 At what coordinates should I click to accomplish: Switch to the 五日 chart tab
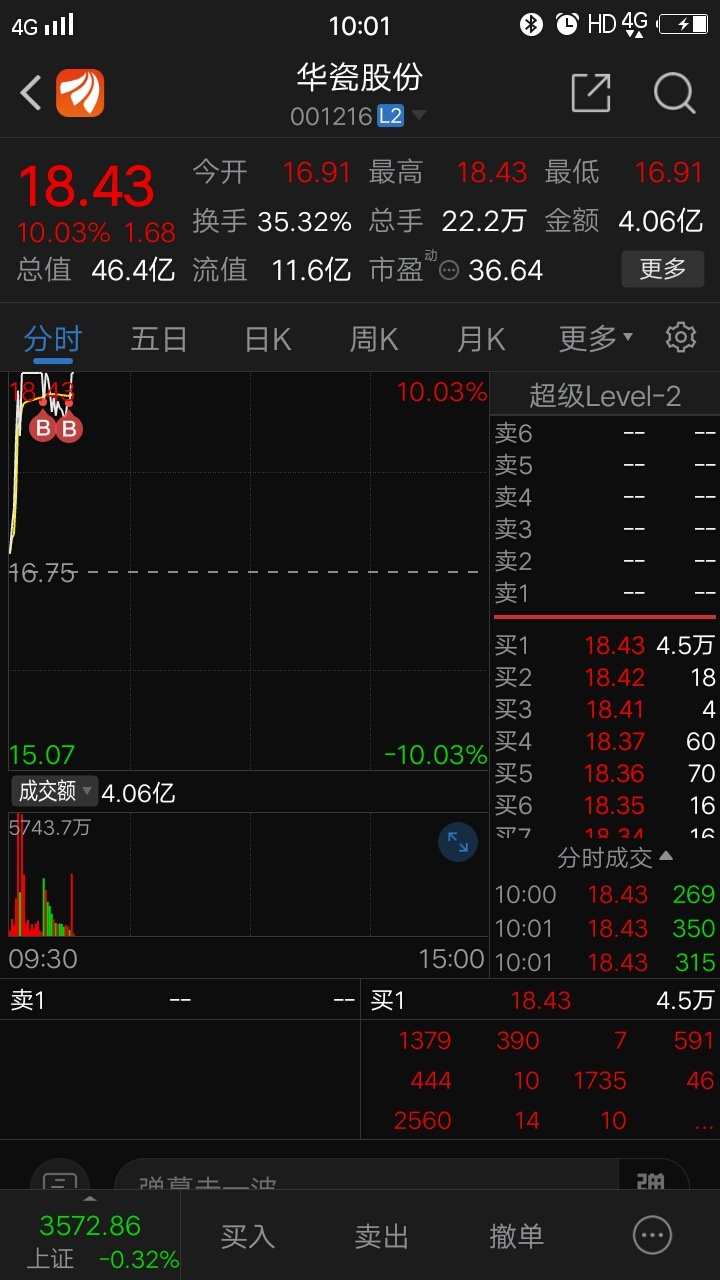(159, 339)
